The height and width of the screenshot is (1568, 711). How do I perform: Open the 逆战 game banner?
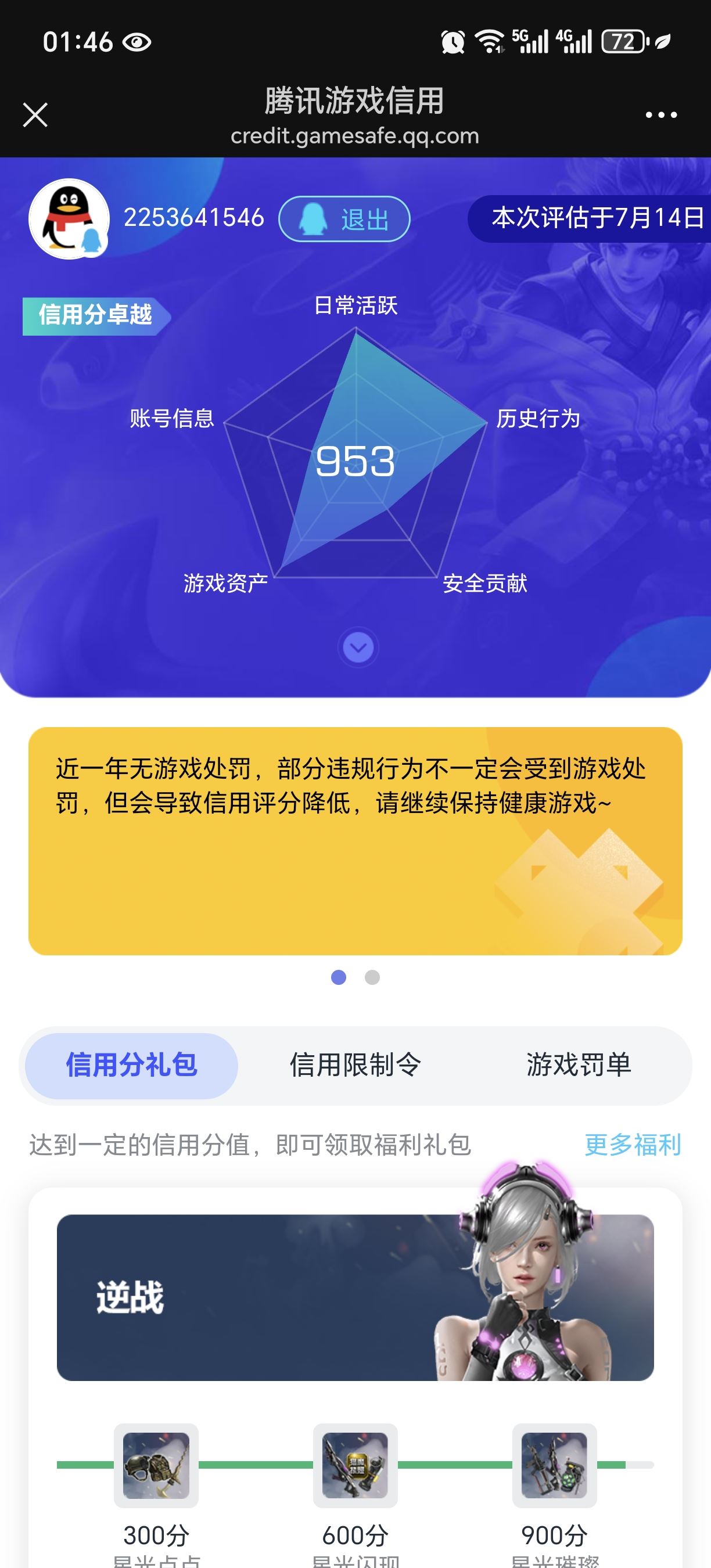355,1297
